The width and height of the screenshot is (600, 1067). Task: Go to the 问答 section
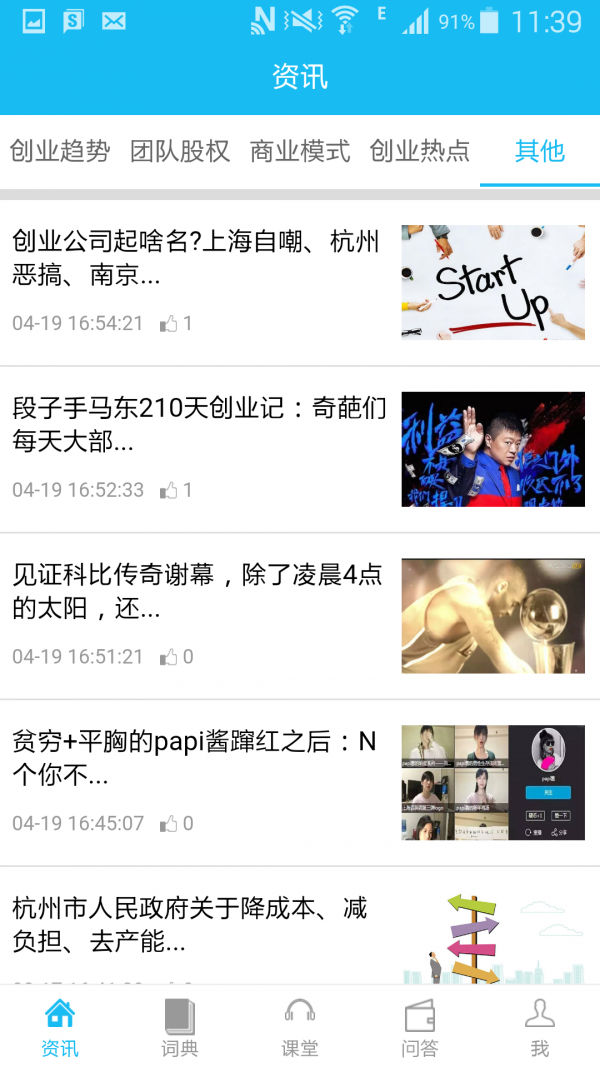tap(420, 1027)
